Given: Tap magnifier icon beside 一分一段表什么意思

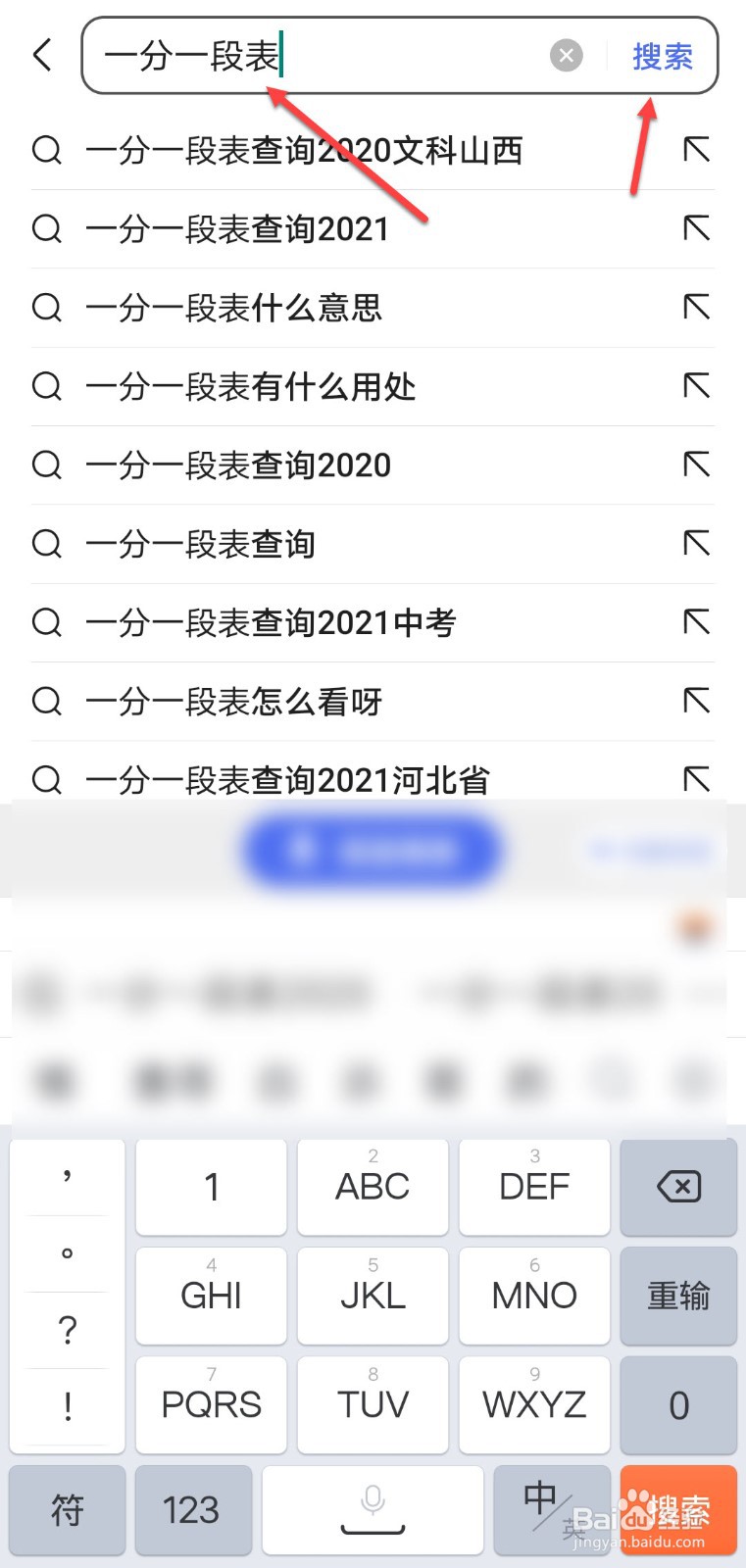Looking at the screenshot, I should pos(46,308).
